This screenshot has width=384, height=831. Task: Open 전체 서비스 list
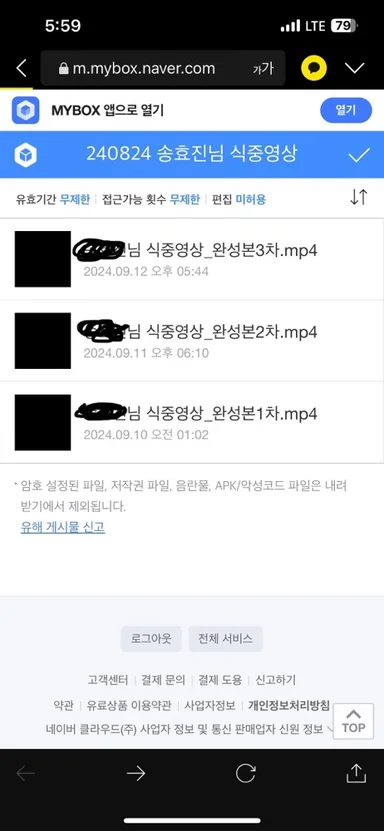pos(226,639)
